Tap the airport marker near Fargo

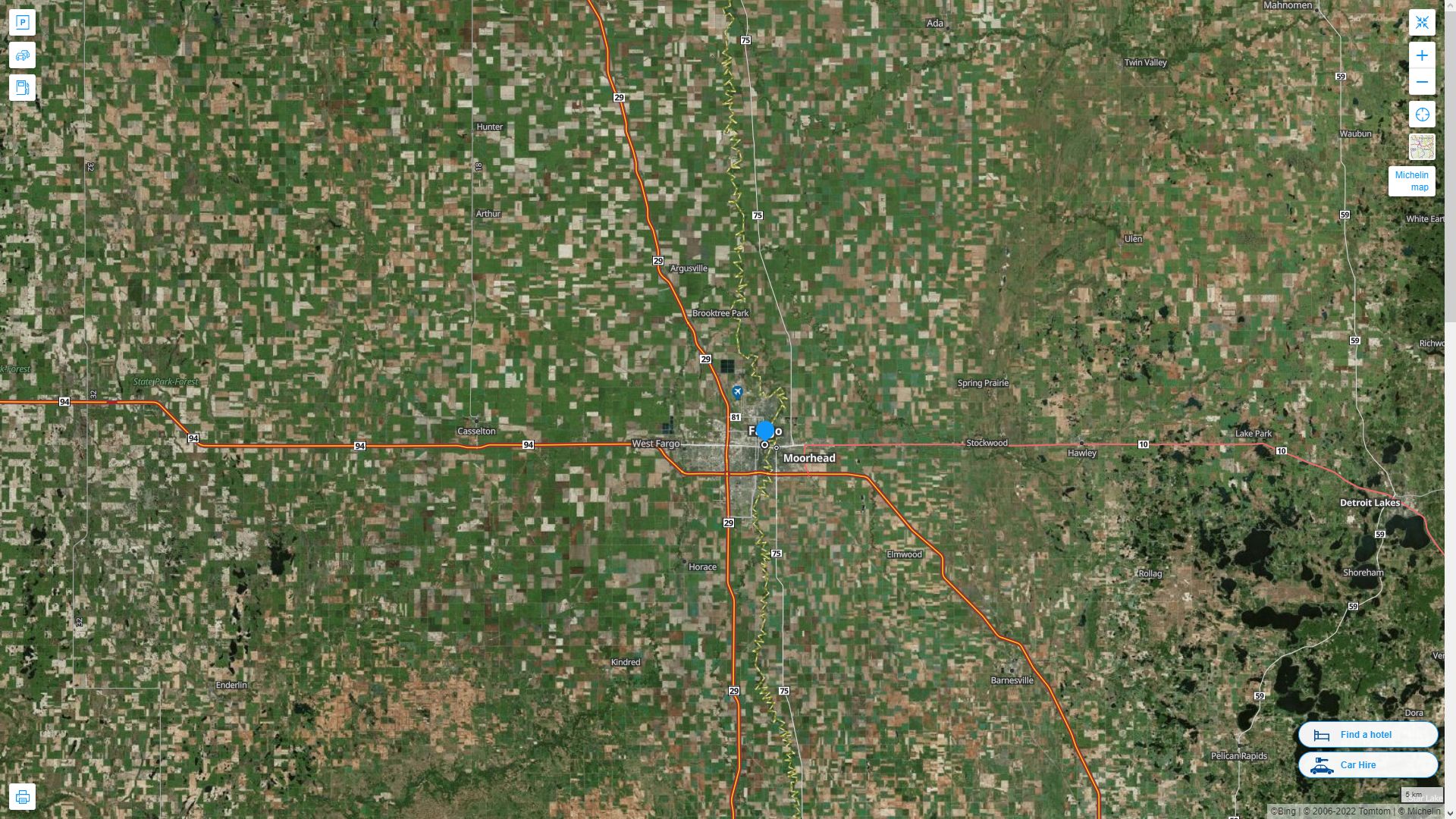click(737, 391)
